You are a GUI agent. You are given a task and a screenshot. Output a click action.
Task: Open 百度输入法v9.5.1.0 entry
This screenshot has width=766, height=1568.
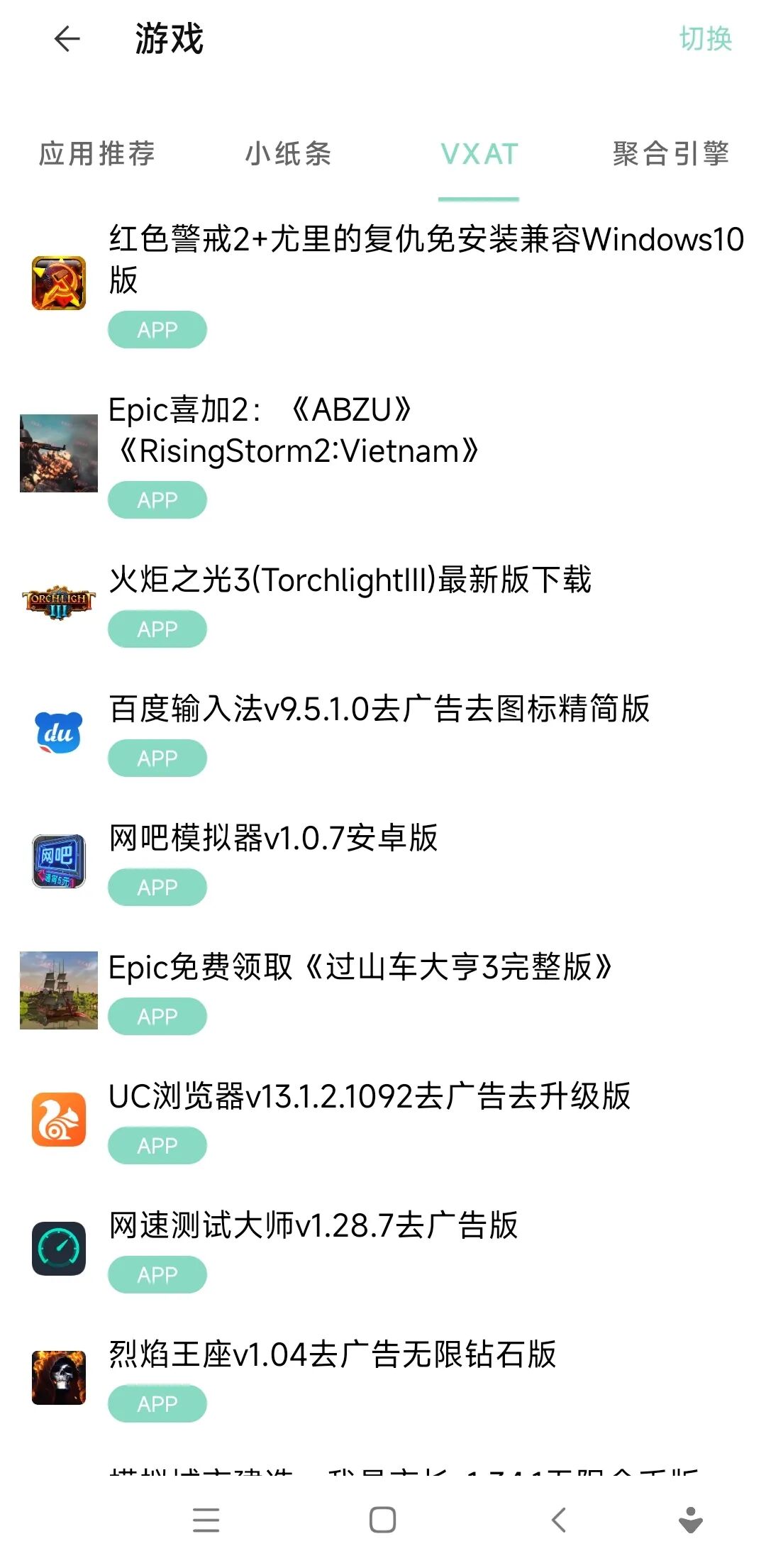(x=379, y=710)
